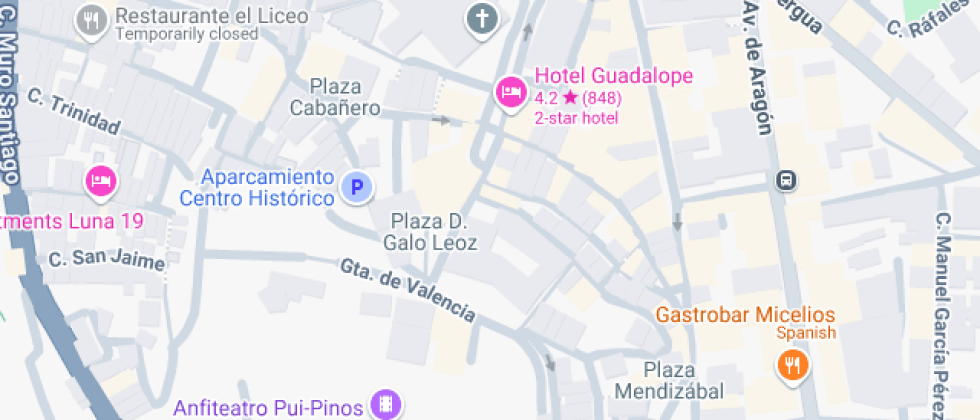Tap the church marker near Restaurante el Liceo
Screen dimensions: 980x420
tap(483, 17)
